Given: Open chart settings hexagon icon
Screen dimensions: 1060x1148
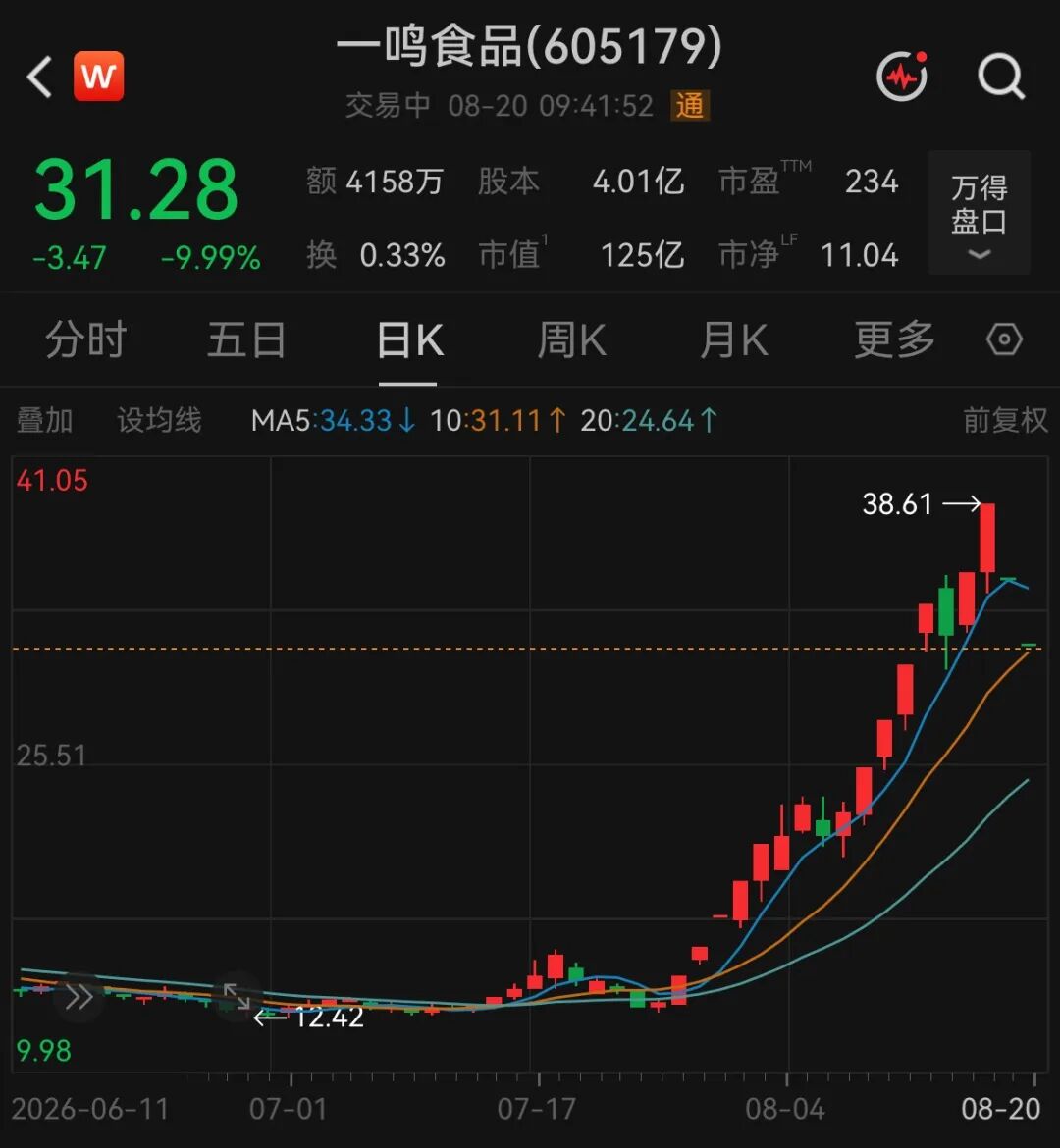Looking at the screenshot, I should point(1004,339).
